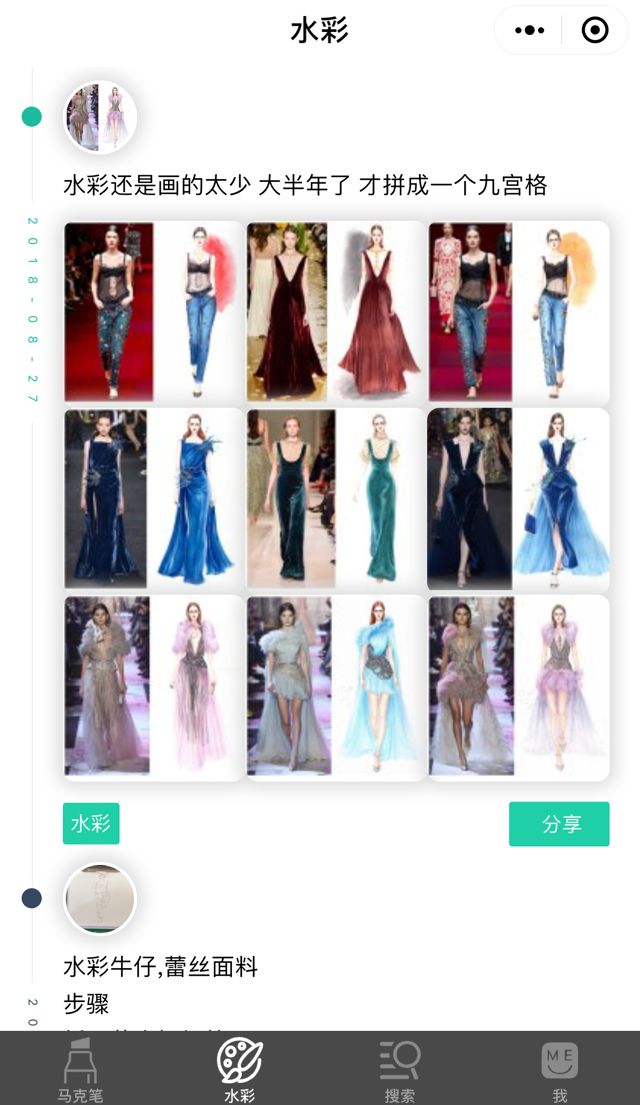This screenshot has width=640, height=1105.
Task: View the light blue mini dress image
Action: [336, 686]
